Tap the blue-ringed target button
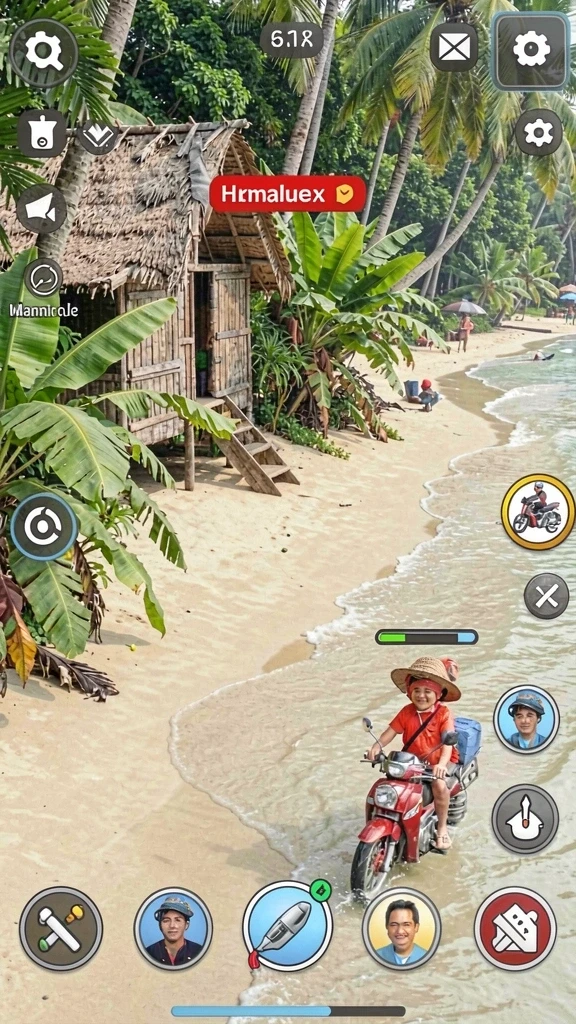 [44, 526]
